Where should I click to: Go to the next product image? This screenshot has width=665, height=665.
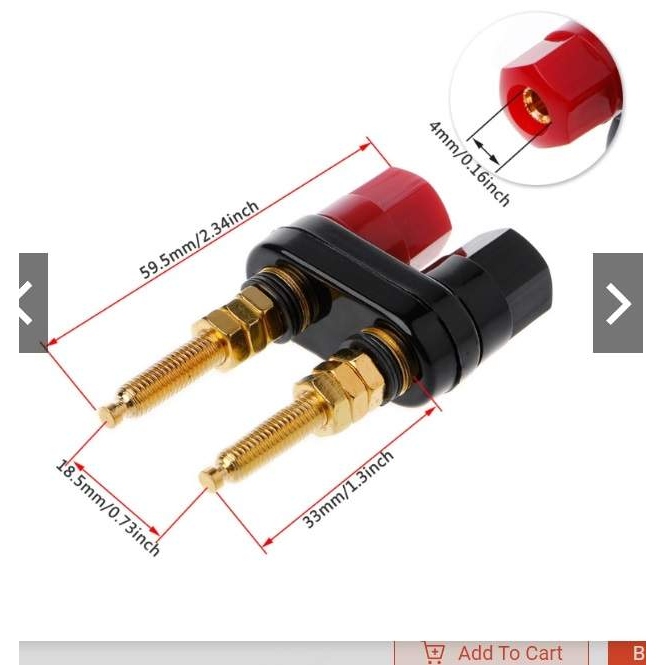(x=618, y=303)
